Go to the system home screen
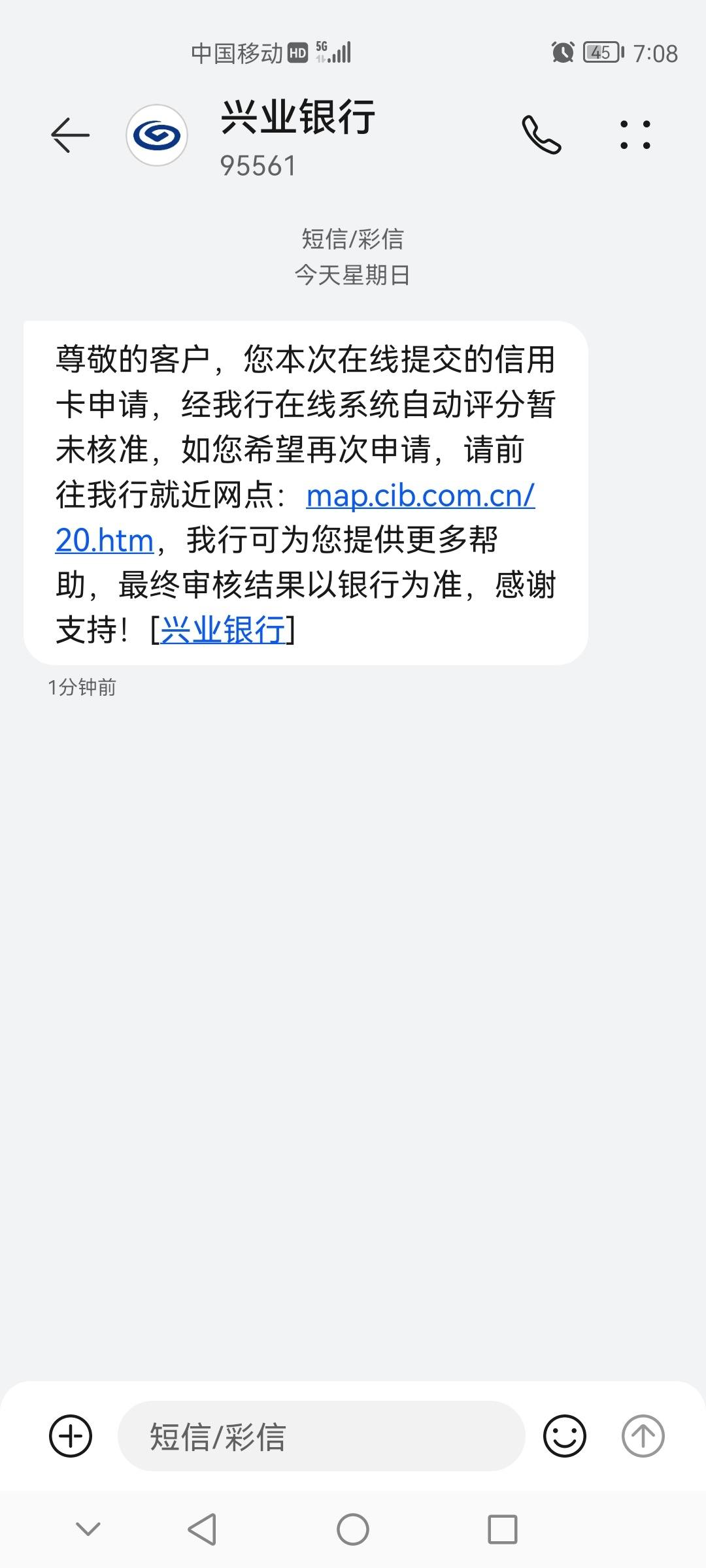This screenshot has height=1568, width=706. pos(353,1529)
